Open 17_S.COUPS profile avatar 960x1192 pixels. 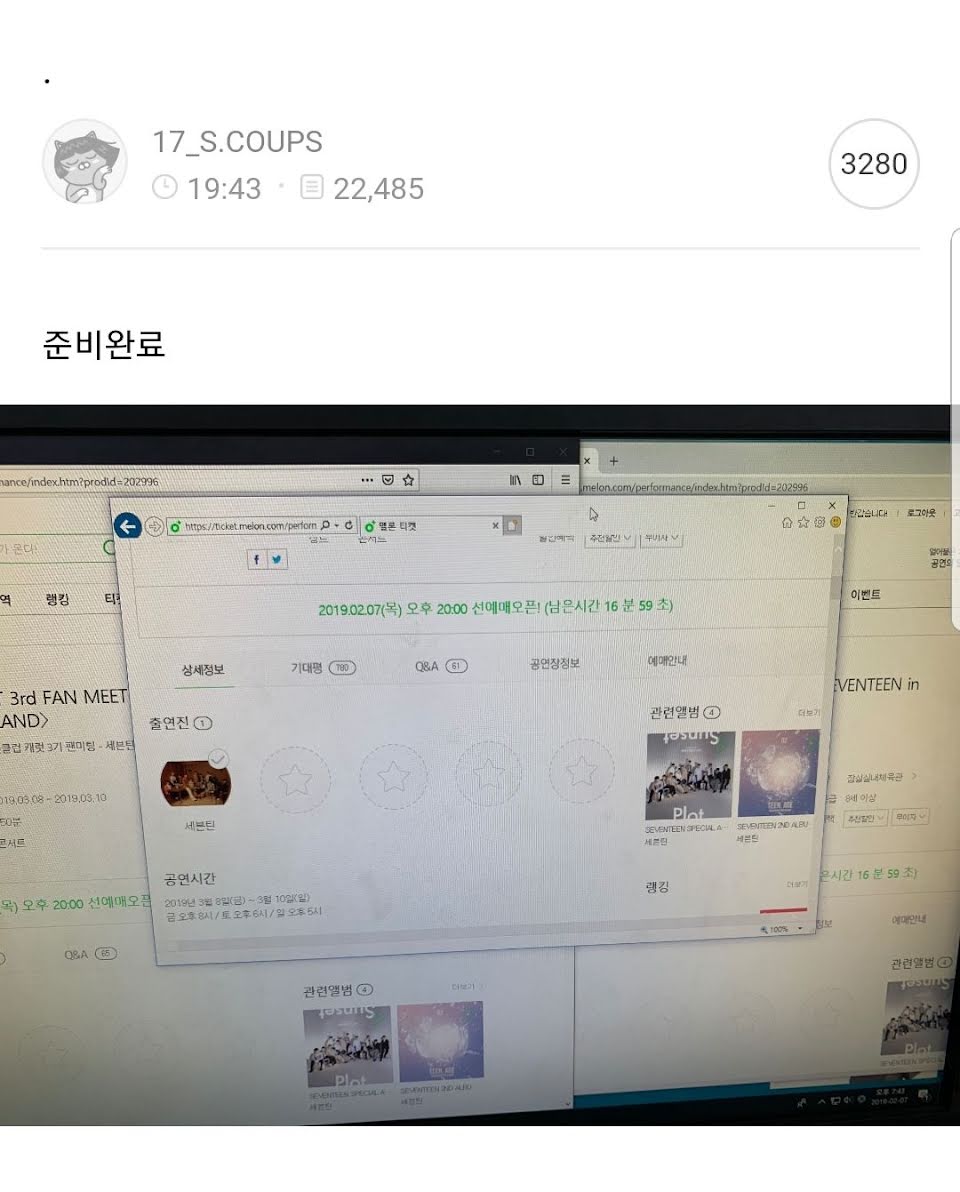pos(85,162)
